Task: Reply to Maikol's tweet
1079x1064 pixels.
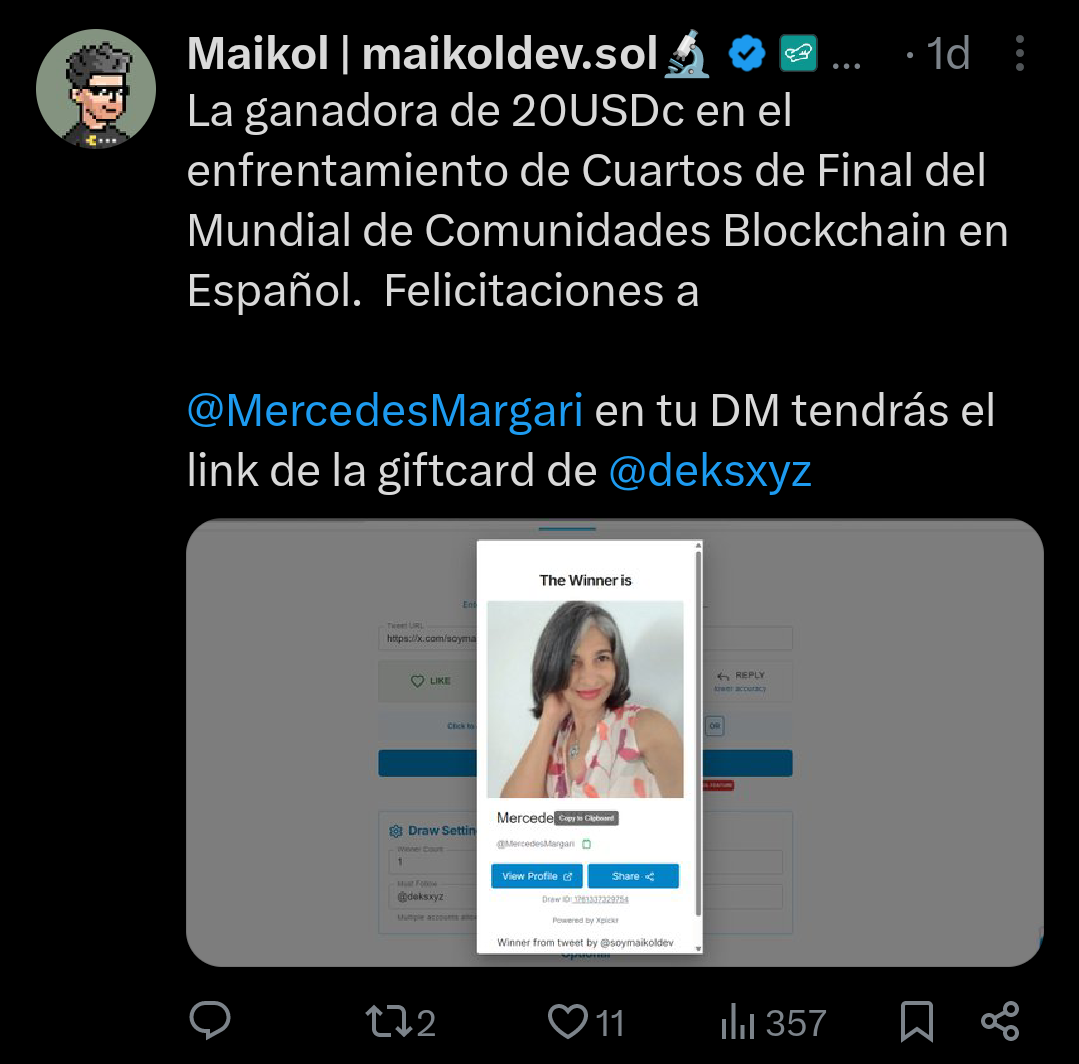Action: (210, 1021)
